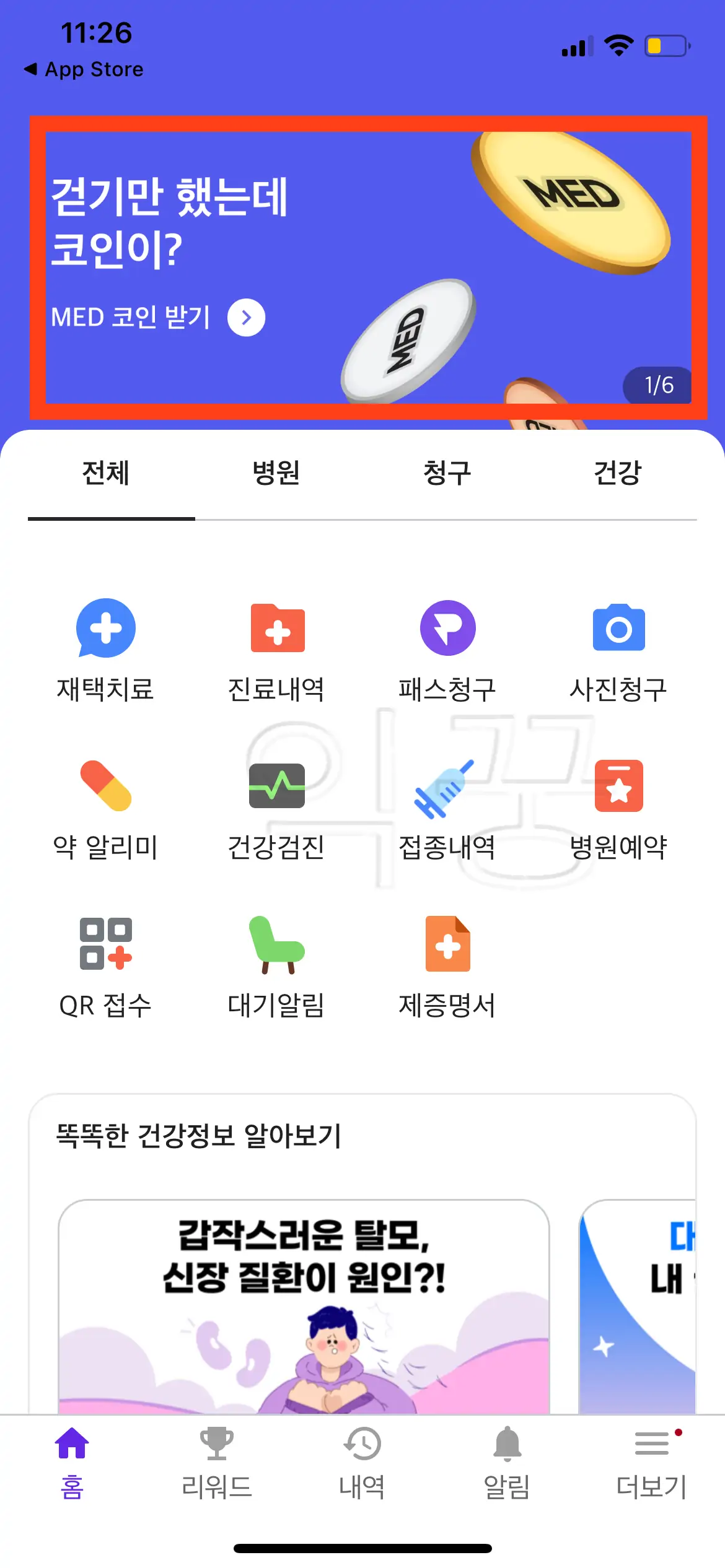The image size is (725, 1568).
Task: Switch to the 병원 tab
Action: point(278,473)
